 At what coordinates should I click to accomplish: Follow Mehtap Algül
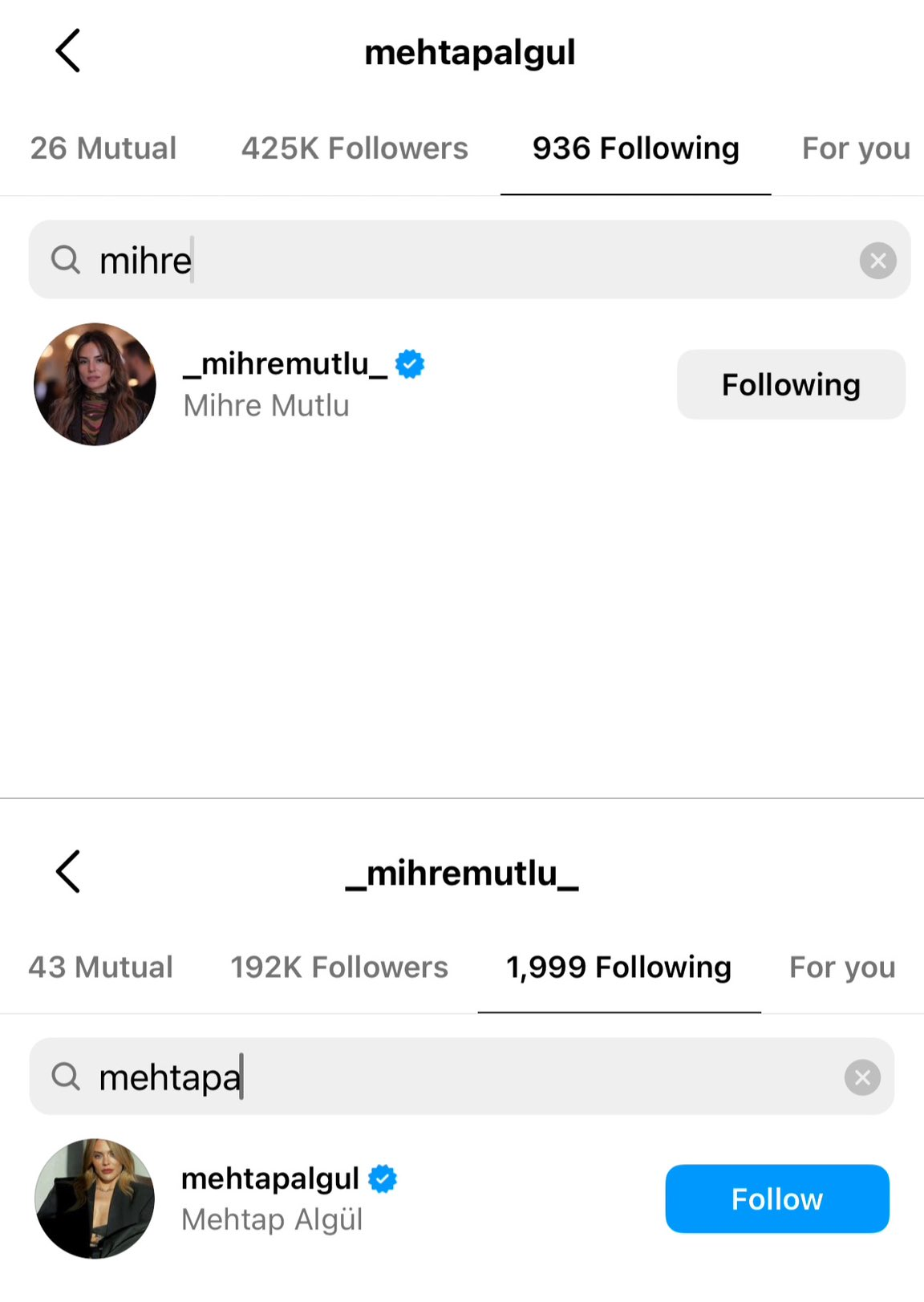pyautogui.click(x=776, y=1199)
